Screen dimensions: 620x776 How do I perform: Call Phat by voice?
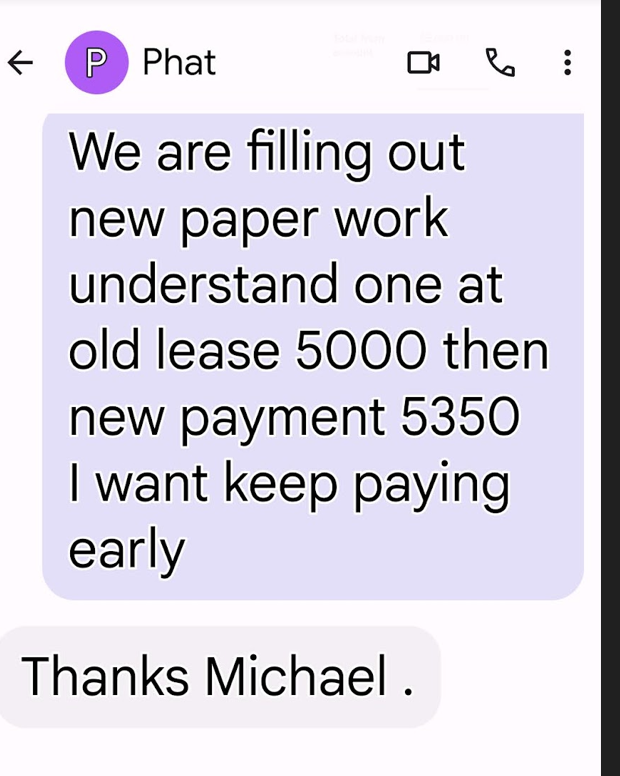click(x=500, y=62)
